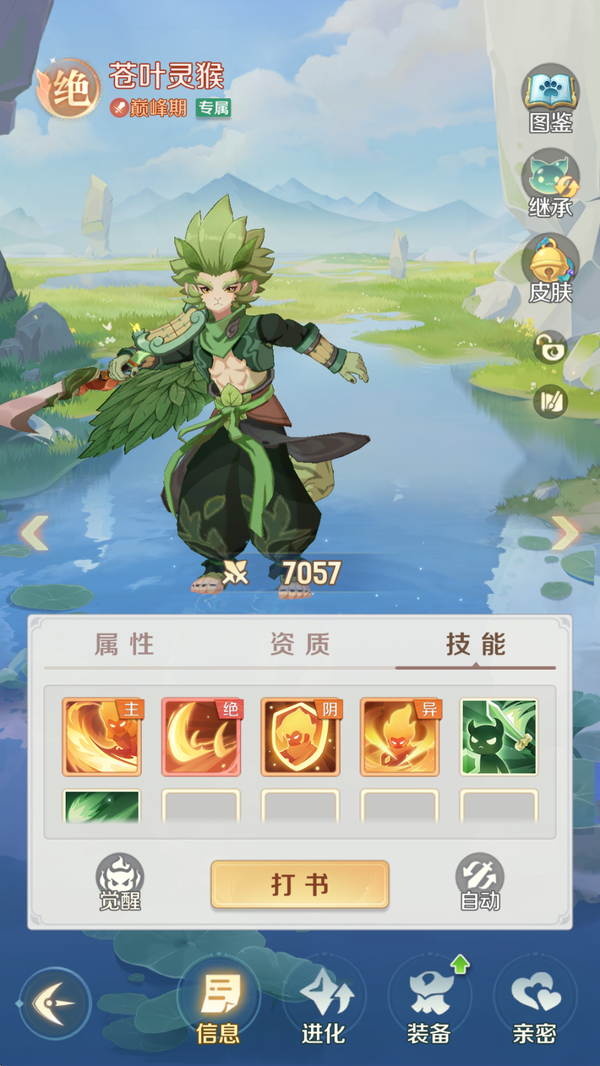This screenshot has width=600, height=1066.
Task: View the main skill marked 主
Action: click(x=102, y=737)
